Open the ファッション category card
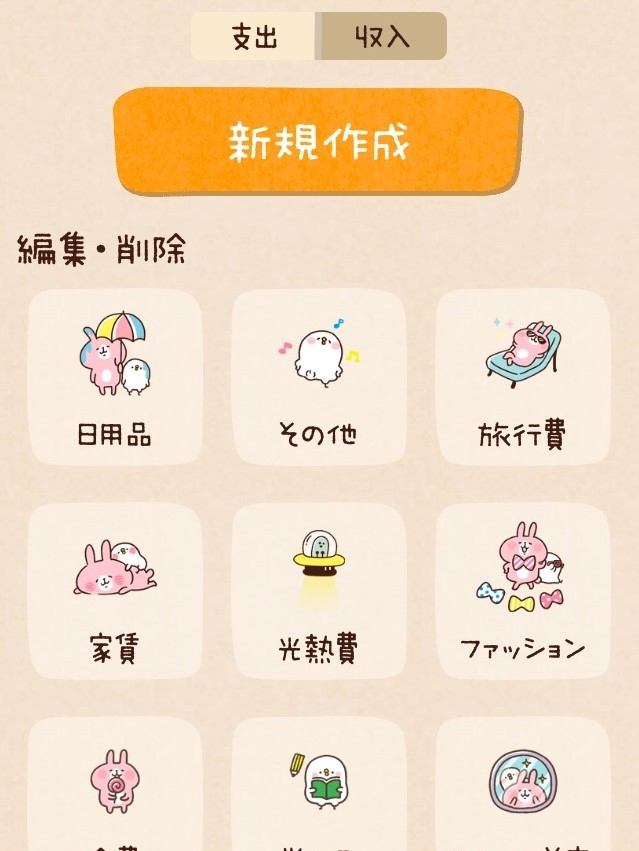This screenshot has width=639, height=851. point(522,592)
